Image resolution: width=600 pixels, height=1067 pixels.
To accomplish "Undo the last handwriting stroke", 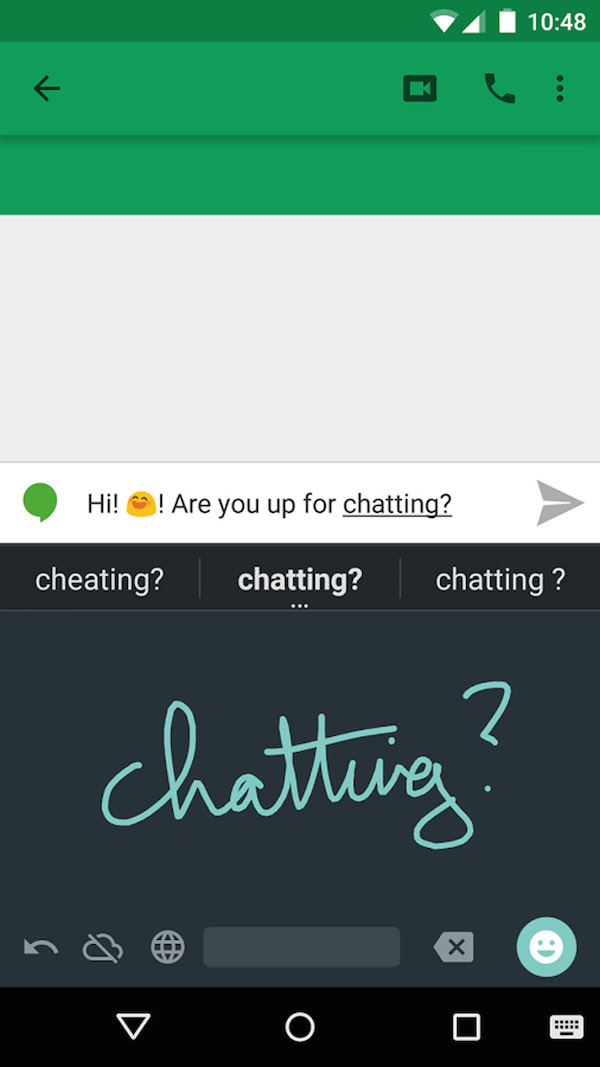I will [x=41, y=946].
